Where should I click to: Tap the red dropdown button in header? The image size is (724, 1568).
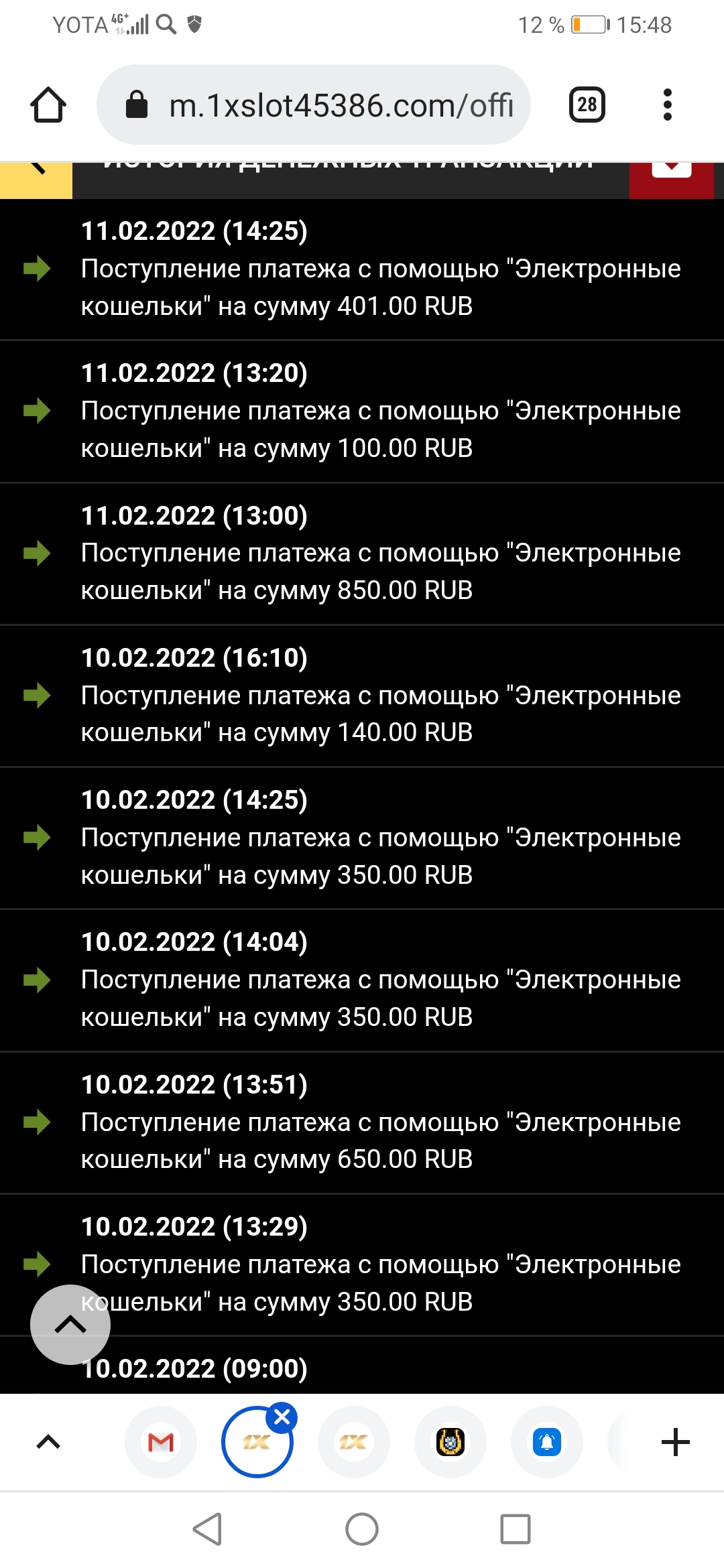(672, 180)
